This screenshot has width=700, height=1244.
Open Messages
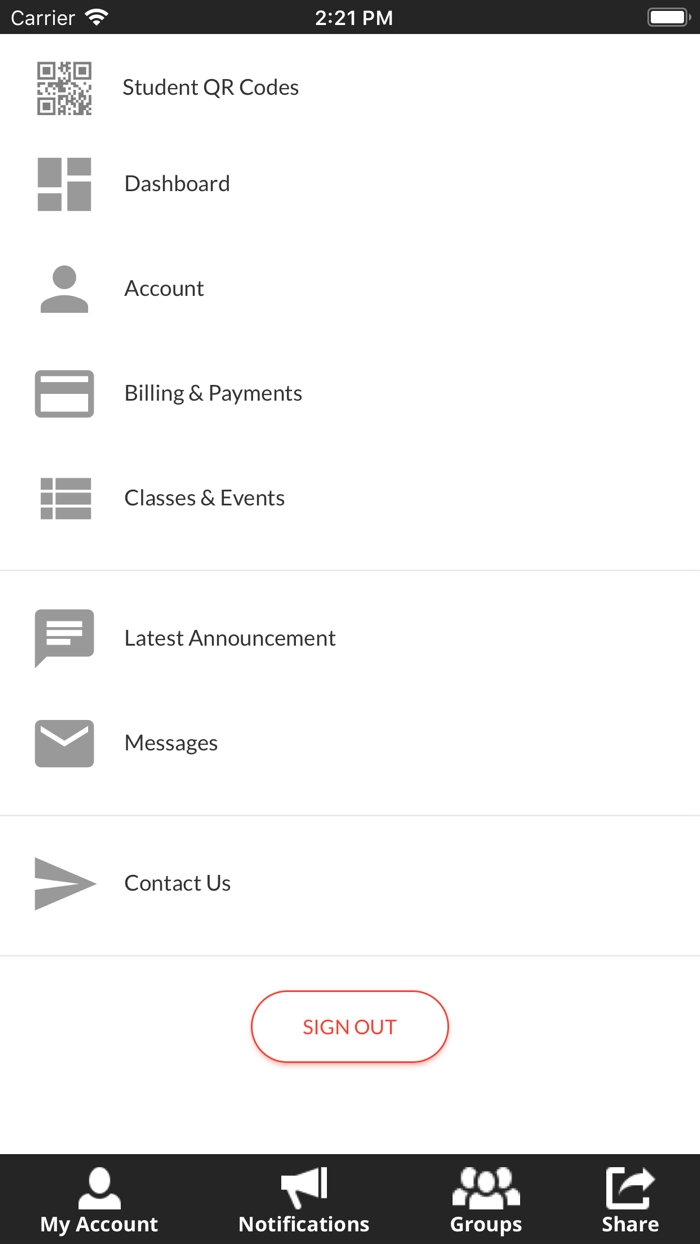tap(171, 743)
